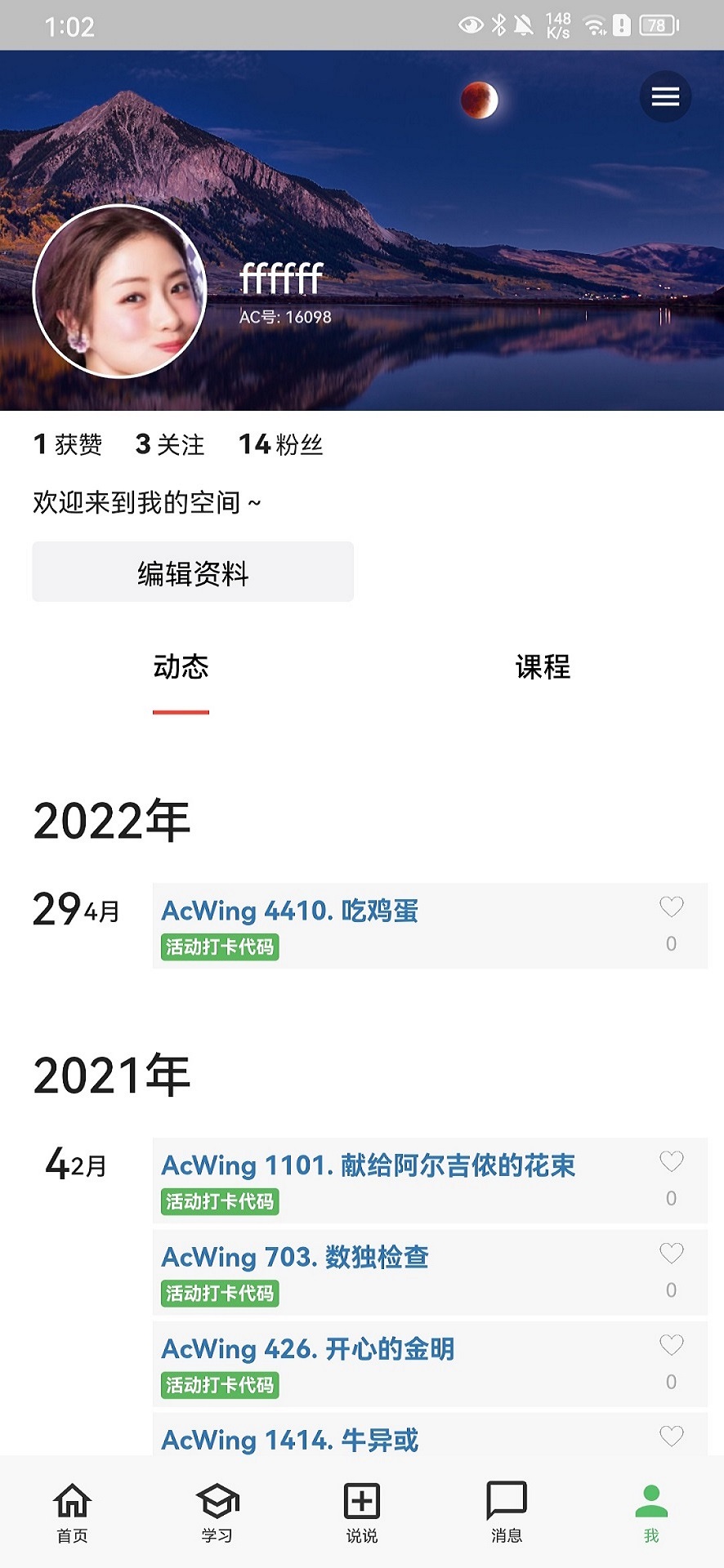724x1568 pixels.
Task: Open AcWing 426. 开心的金明 entry
Action: tap(308, 1348)
